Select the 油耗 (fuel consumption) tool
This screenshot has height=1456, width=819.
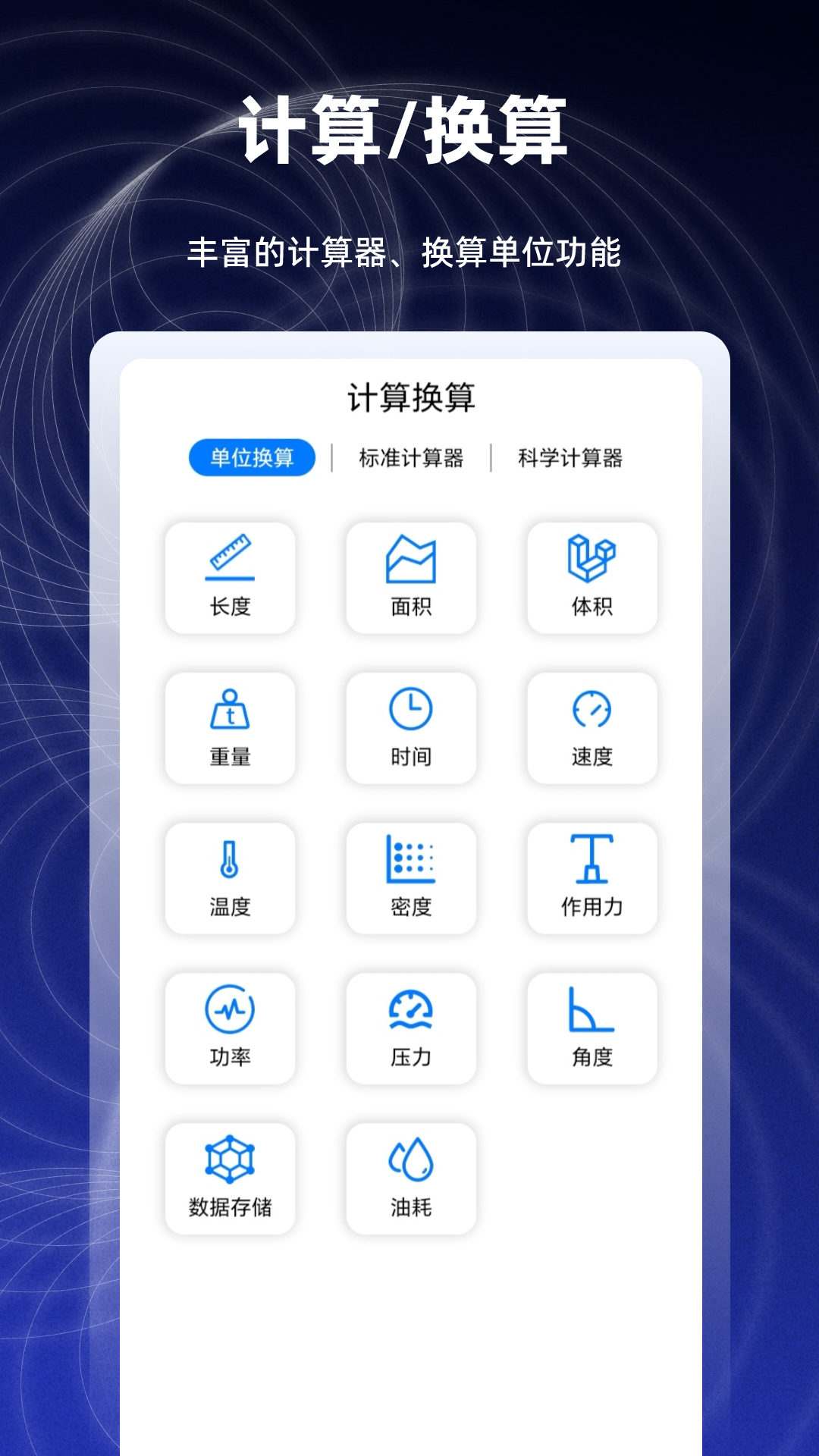click(410, 1178)
